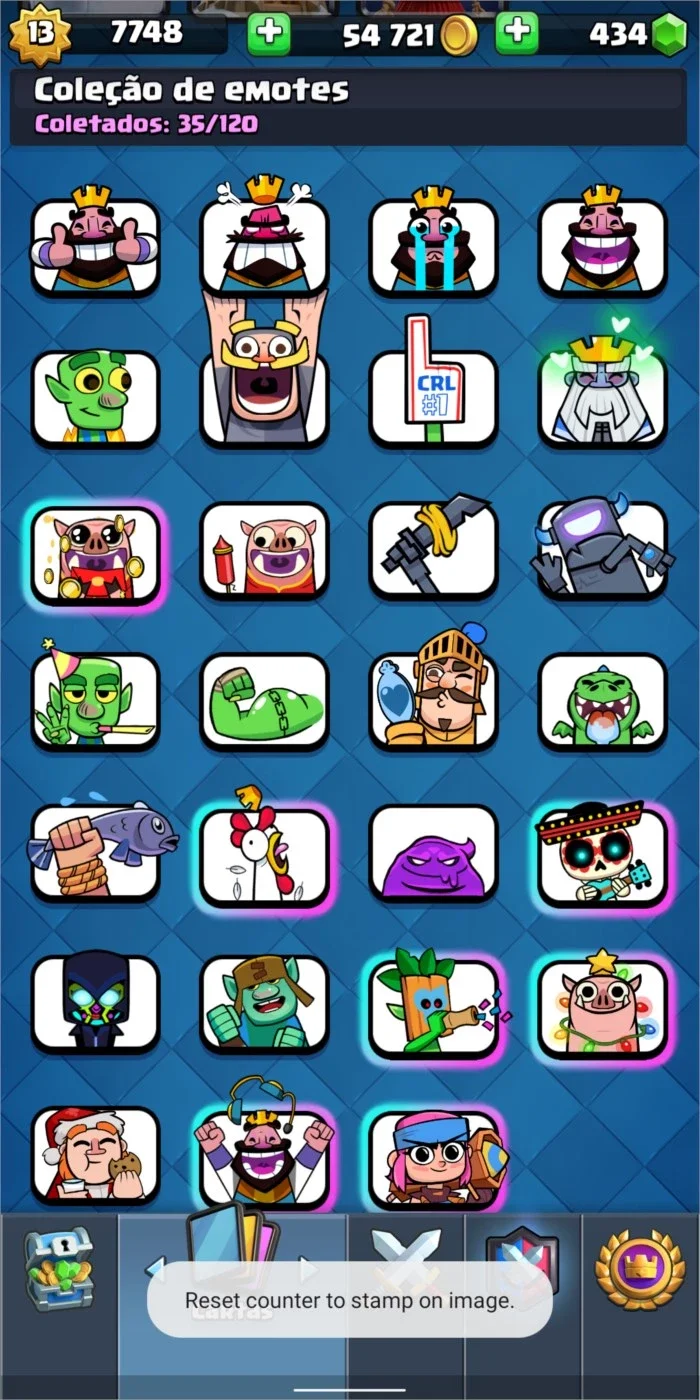Pick the hand holding fish emote
The width and height of the screenshot is (700, 1400).
pos(96,852)
